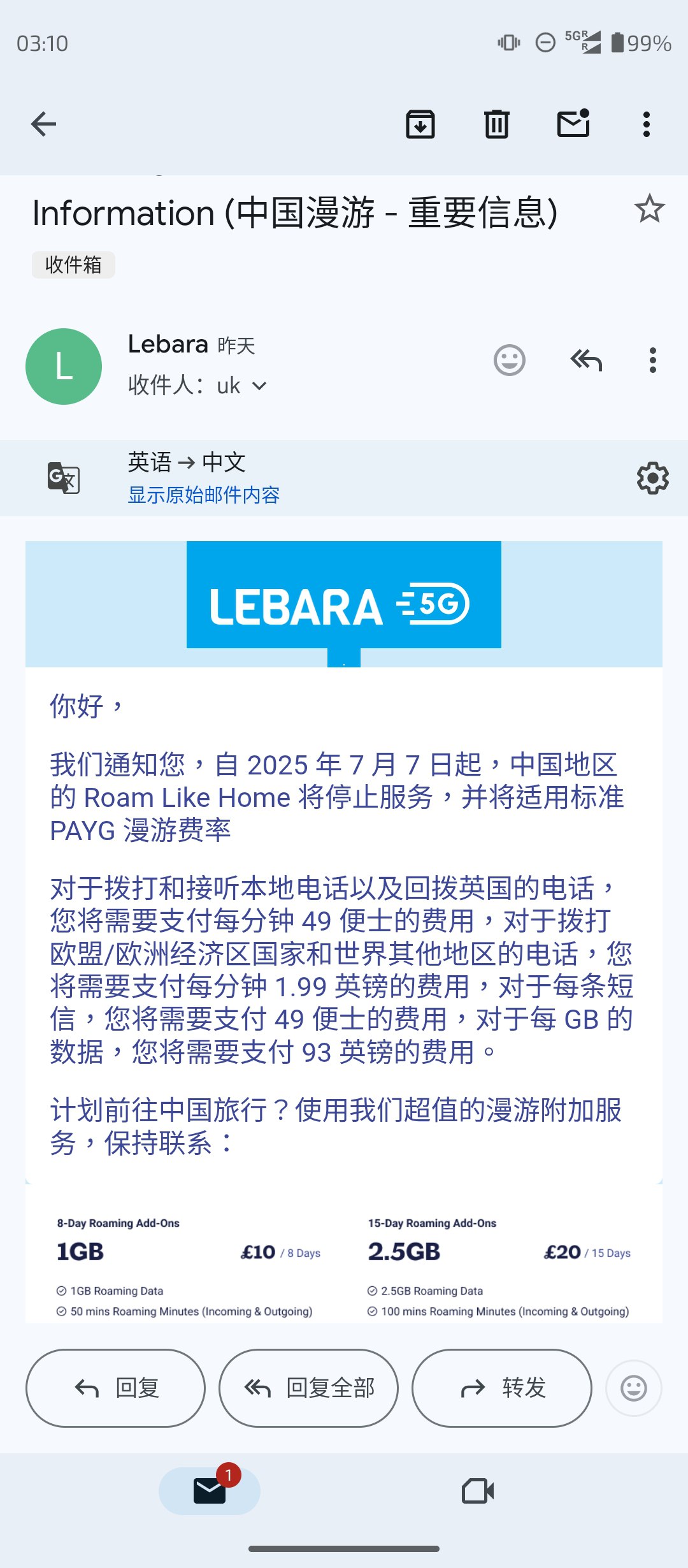Forward the email with 转发
This screenshot has height=1568, width=688.
(502, 1388)
